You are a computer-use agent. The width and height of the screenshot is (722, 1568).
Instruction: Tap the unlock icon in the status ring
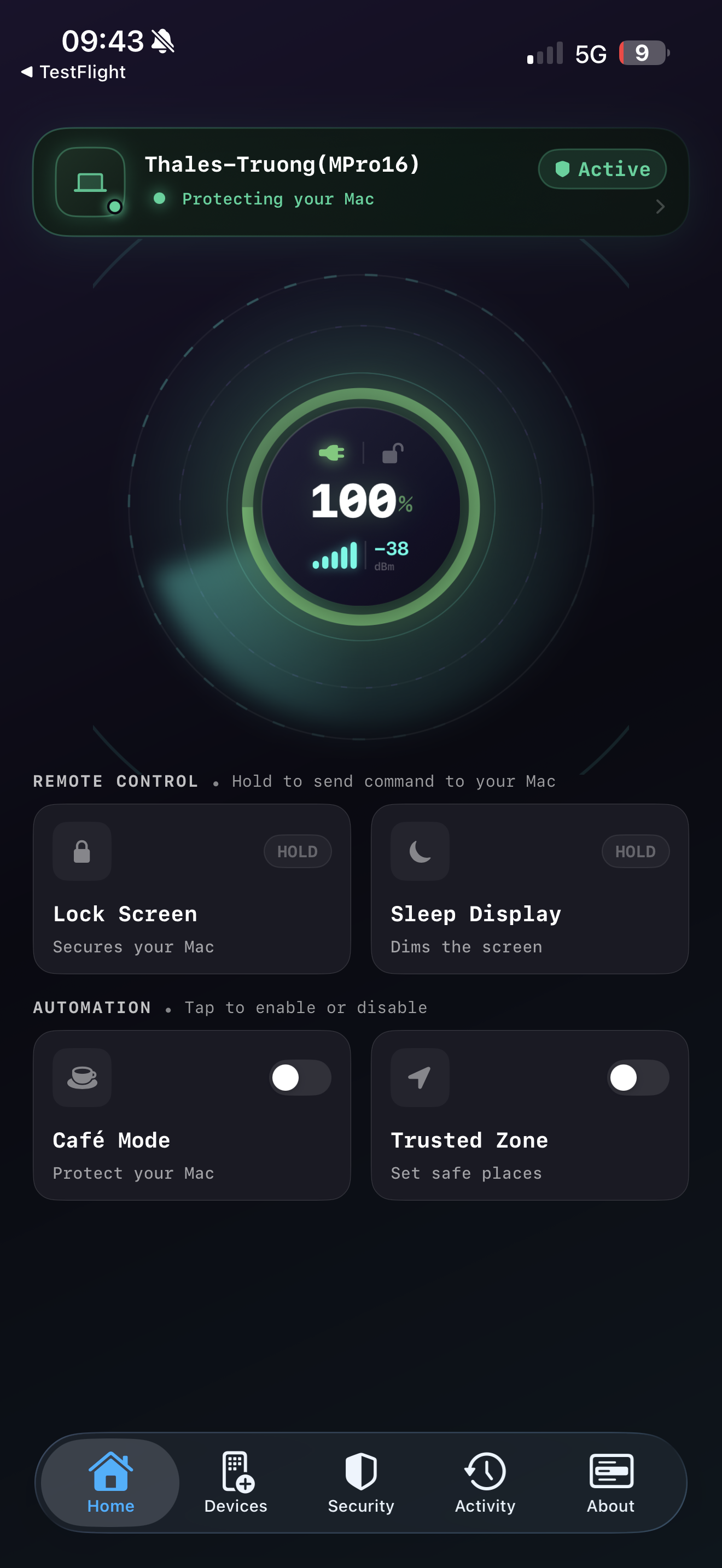392,451
